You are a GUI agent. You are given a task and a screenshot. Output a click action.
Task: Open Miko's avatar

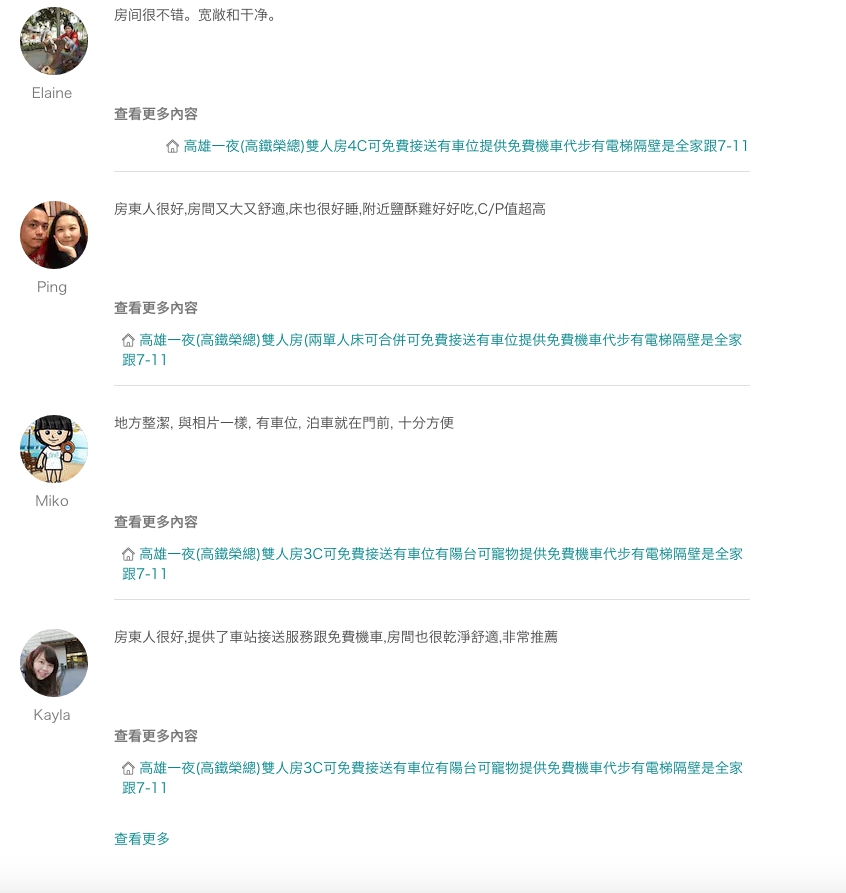point(54,449)
